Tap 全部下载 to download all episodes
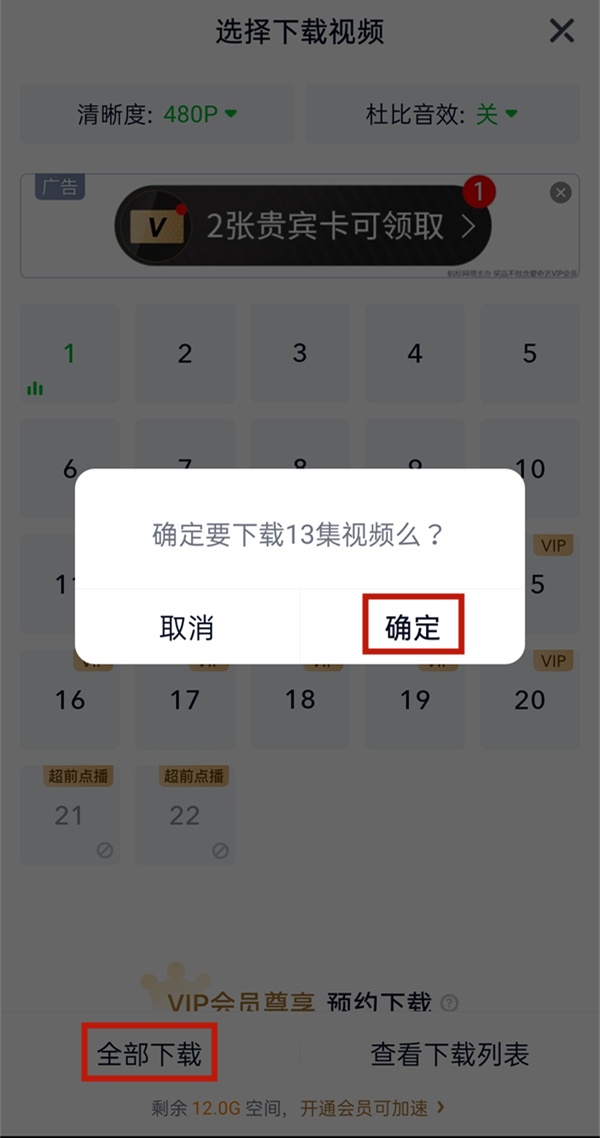 [x=149, y=1053]
